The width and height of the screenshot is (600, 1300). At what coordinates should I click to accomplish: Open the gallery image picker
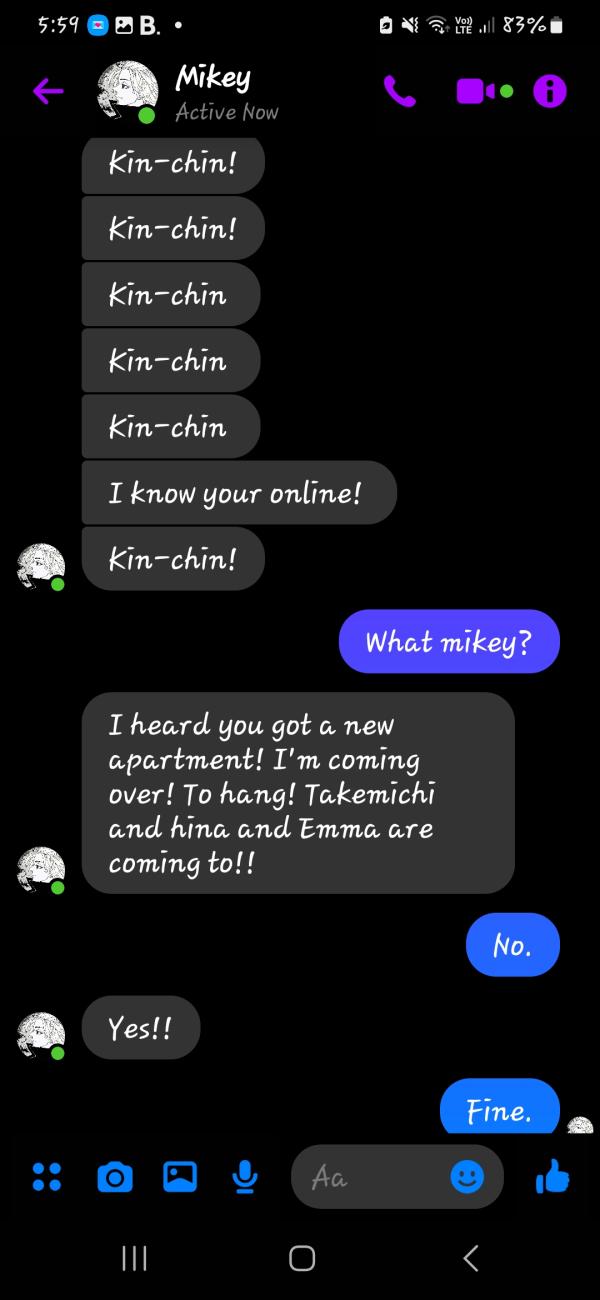click(x=180, y=1177)
